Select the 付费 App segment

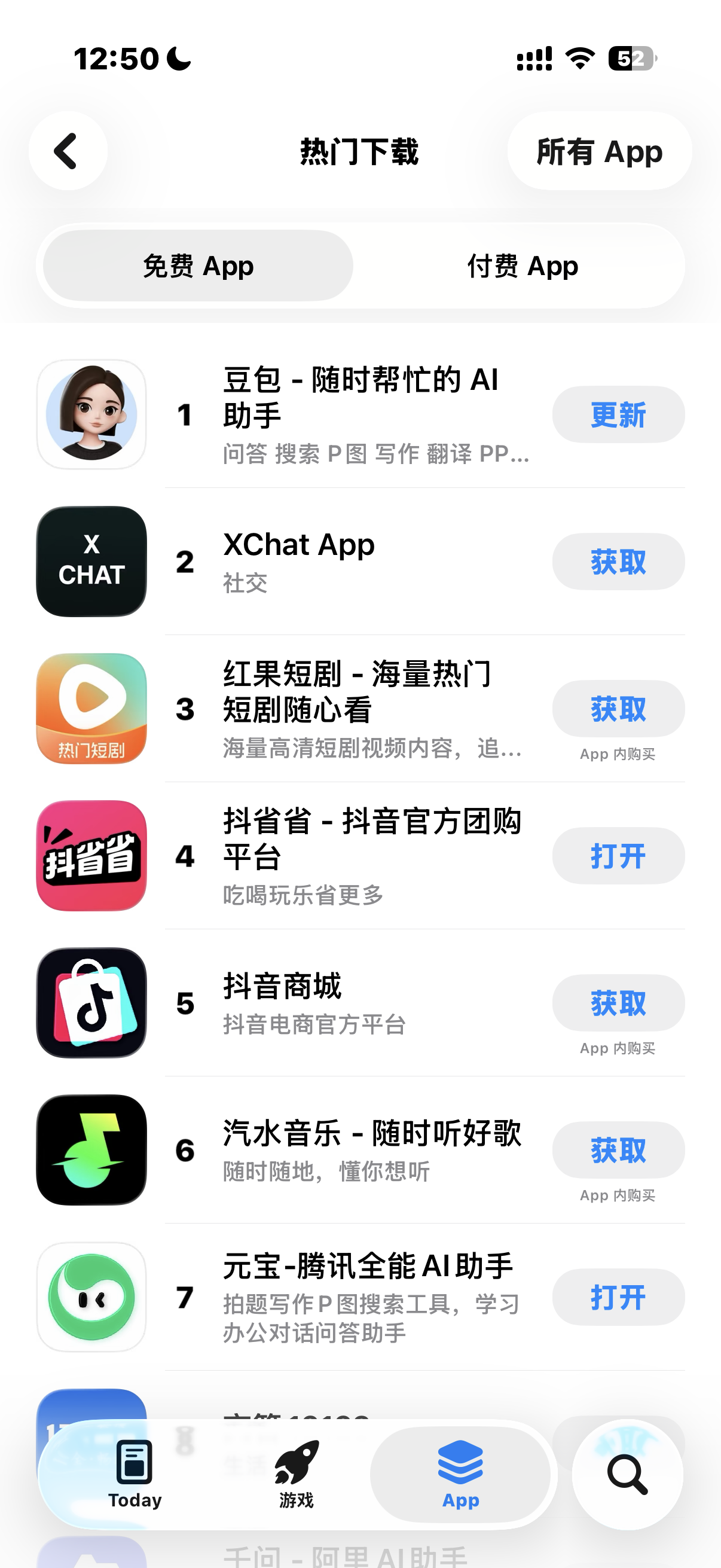[522, 266]
